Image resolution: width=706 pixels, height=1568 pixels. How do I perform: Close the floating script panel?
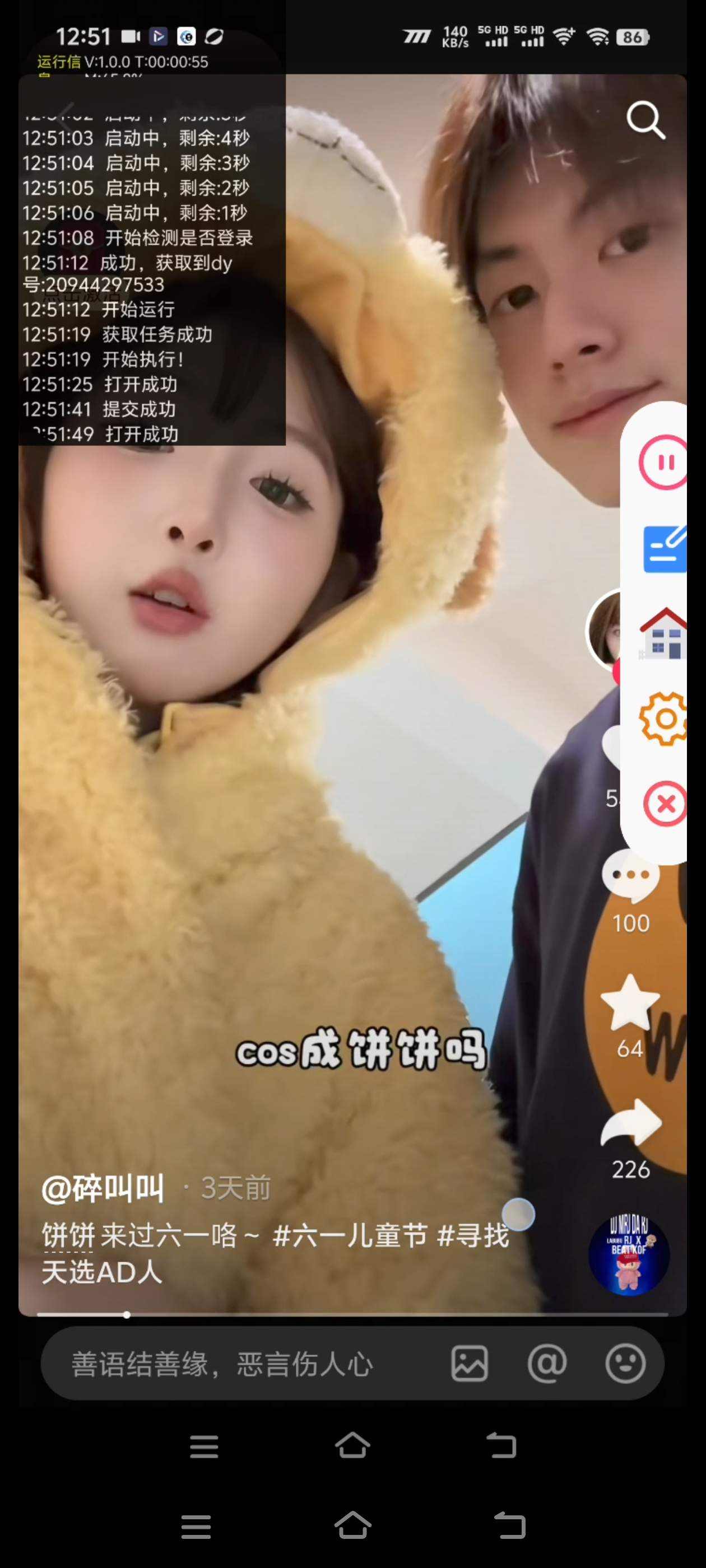click(665, 804)
